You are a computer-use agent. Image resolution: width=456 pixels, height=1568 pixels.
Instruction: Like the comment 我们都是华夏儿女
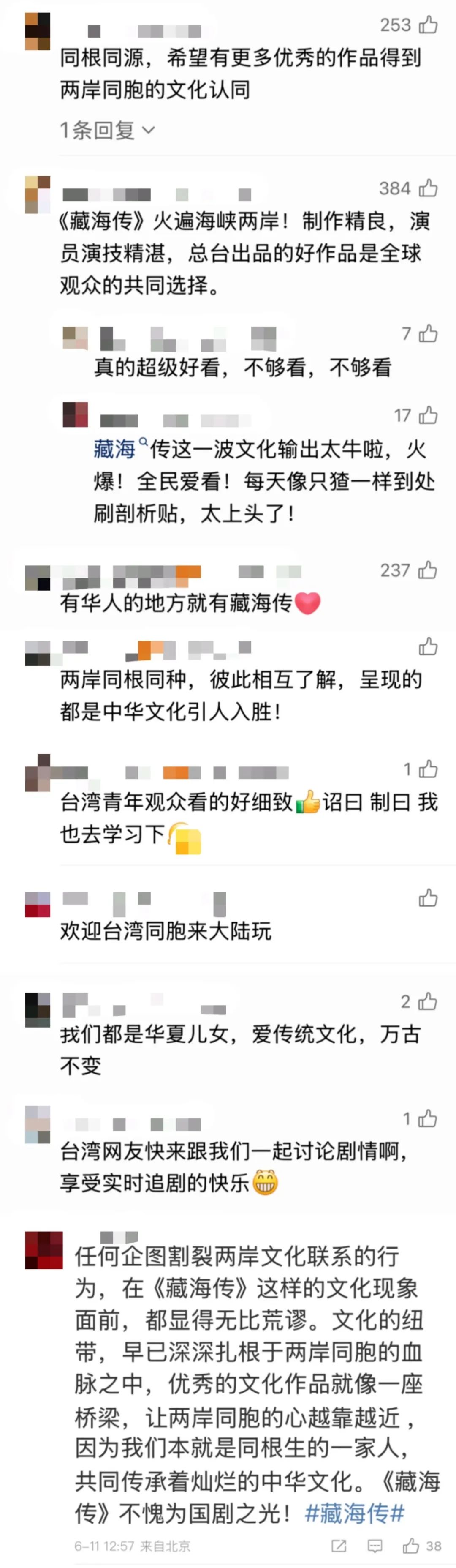428,1001
